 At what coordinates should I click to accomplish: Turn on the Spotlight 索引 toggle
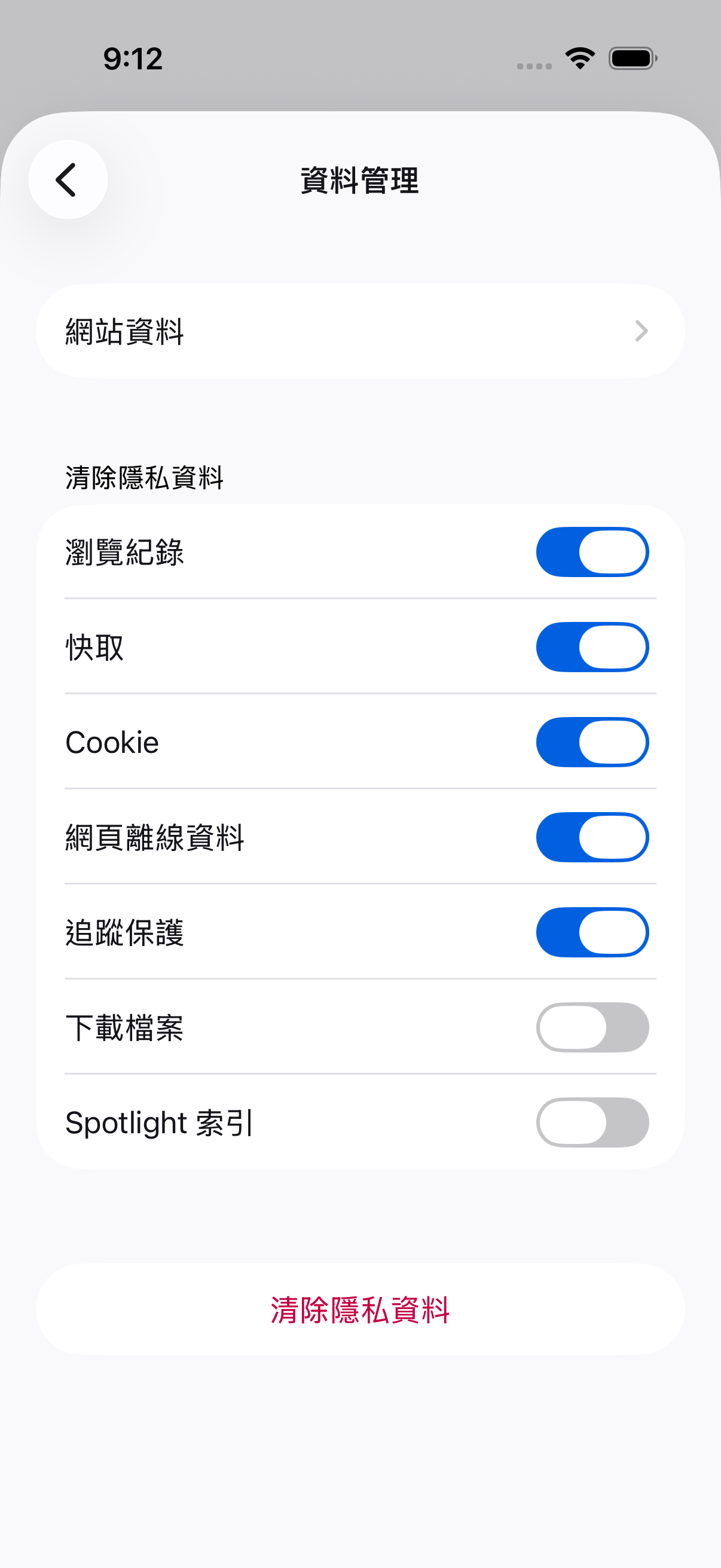[591, 1122]
